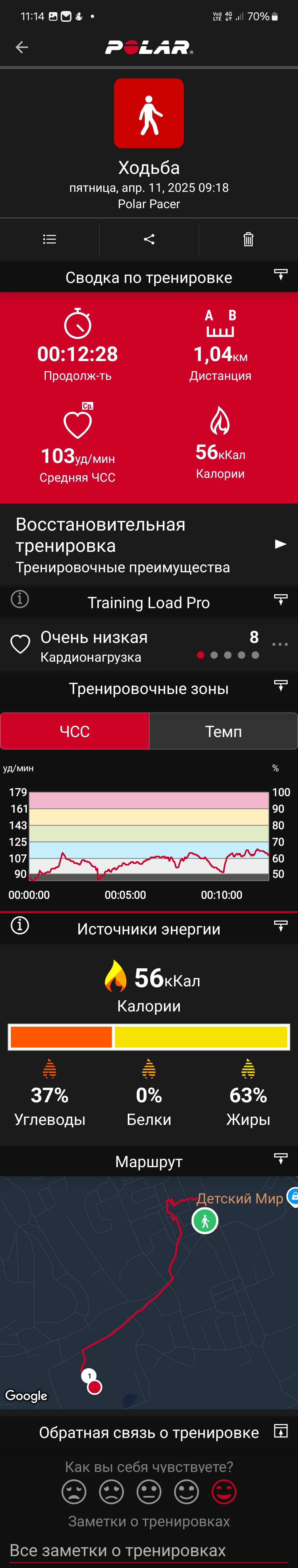This screenshot has width=298, height=1568.
Task: Select the happiest red smiley face
Action: pos(224,1492)
